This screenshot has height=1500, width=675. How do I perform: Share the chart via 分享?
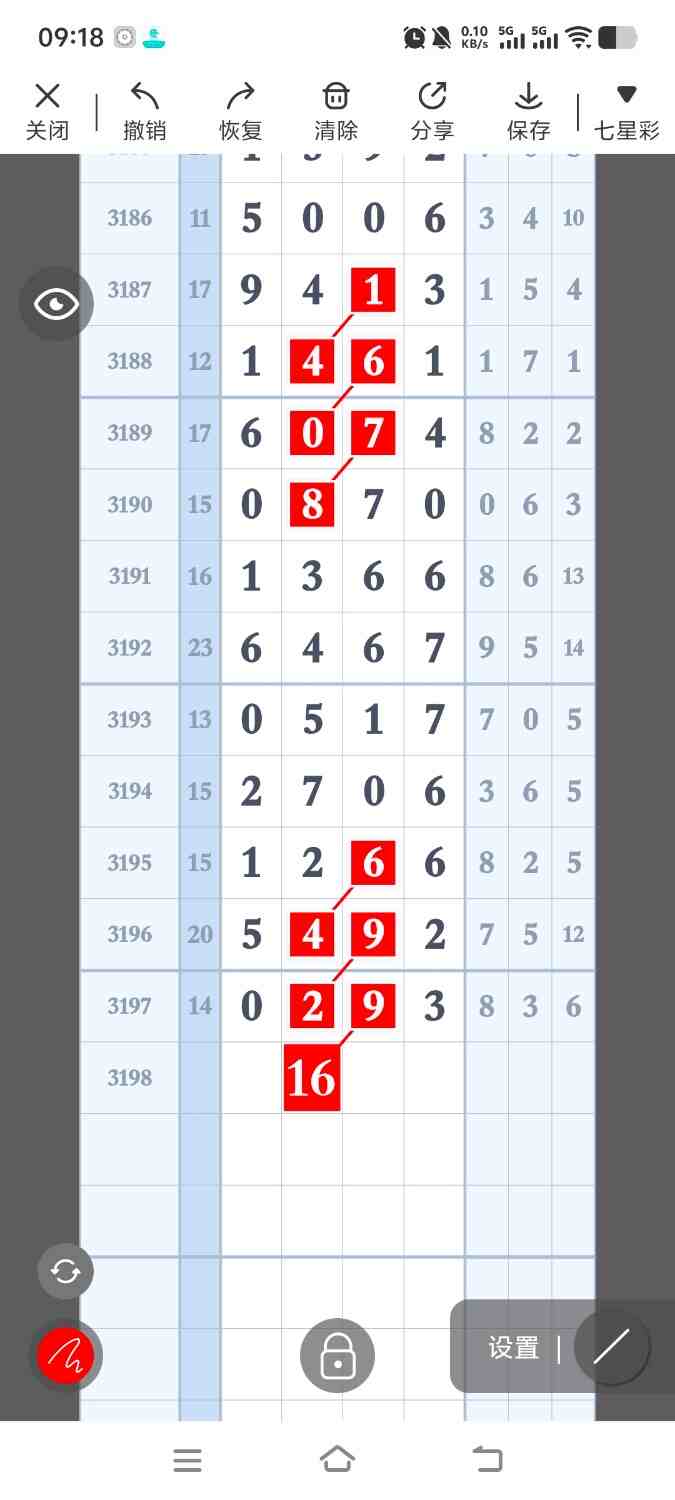(x=432, y=111)
